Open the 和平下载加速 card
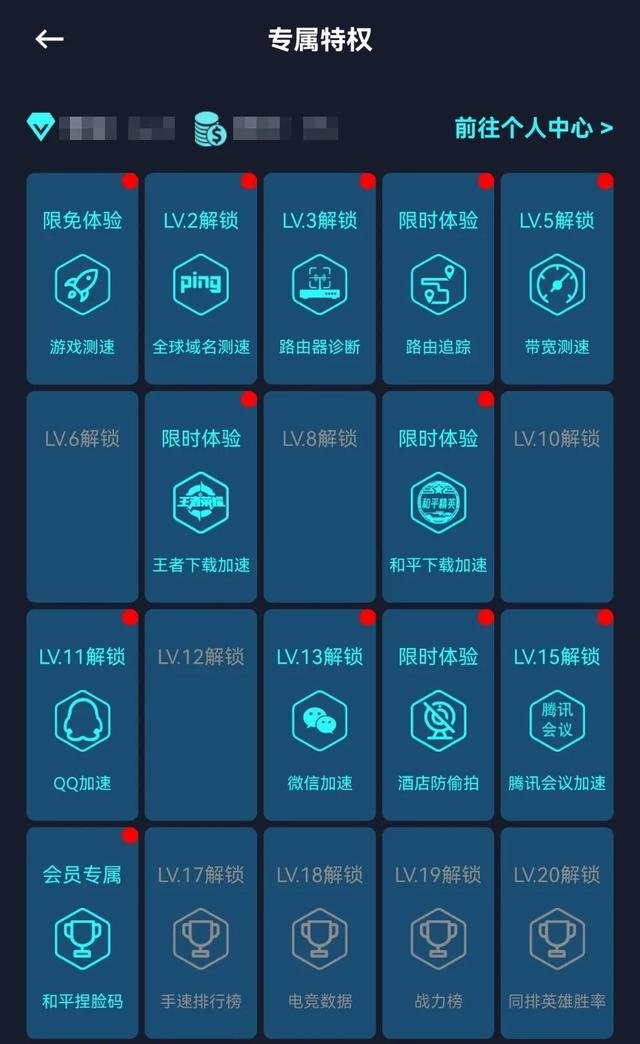The height and width of the screenshot is (1044, 640). click(x=438, y=498)
